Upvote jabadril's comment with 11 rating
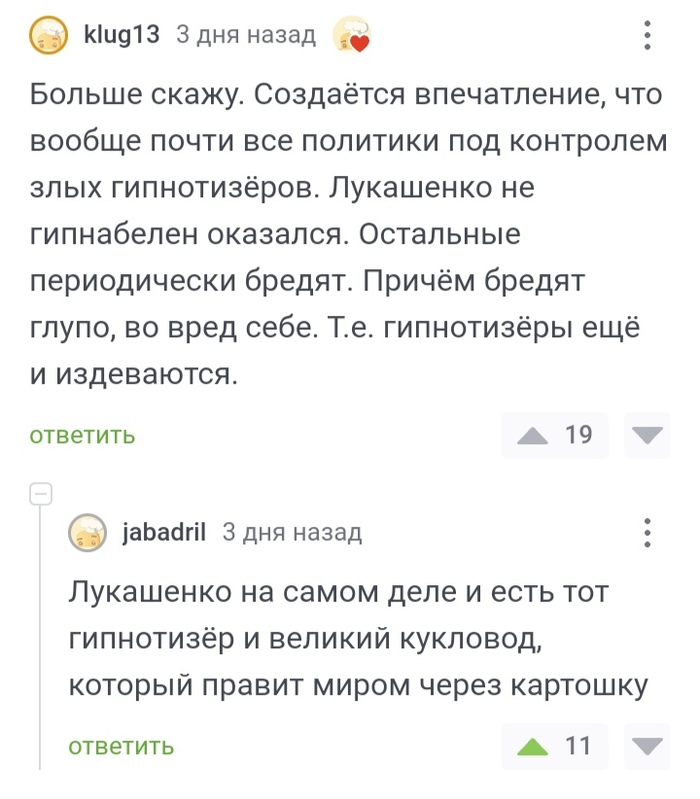This screenshot has height=799, width=700. coord(533,747)
